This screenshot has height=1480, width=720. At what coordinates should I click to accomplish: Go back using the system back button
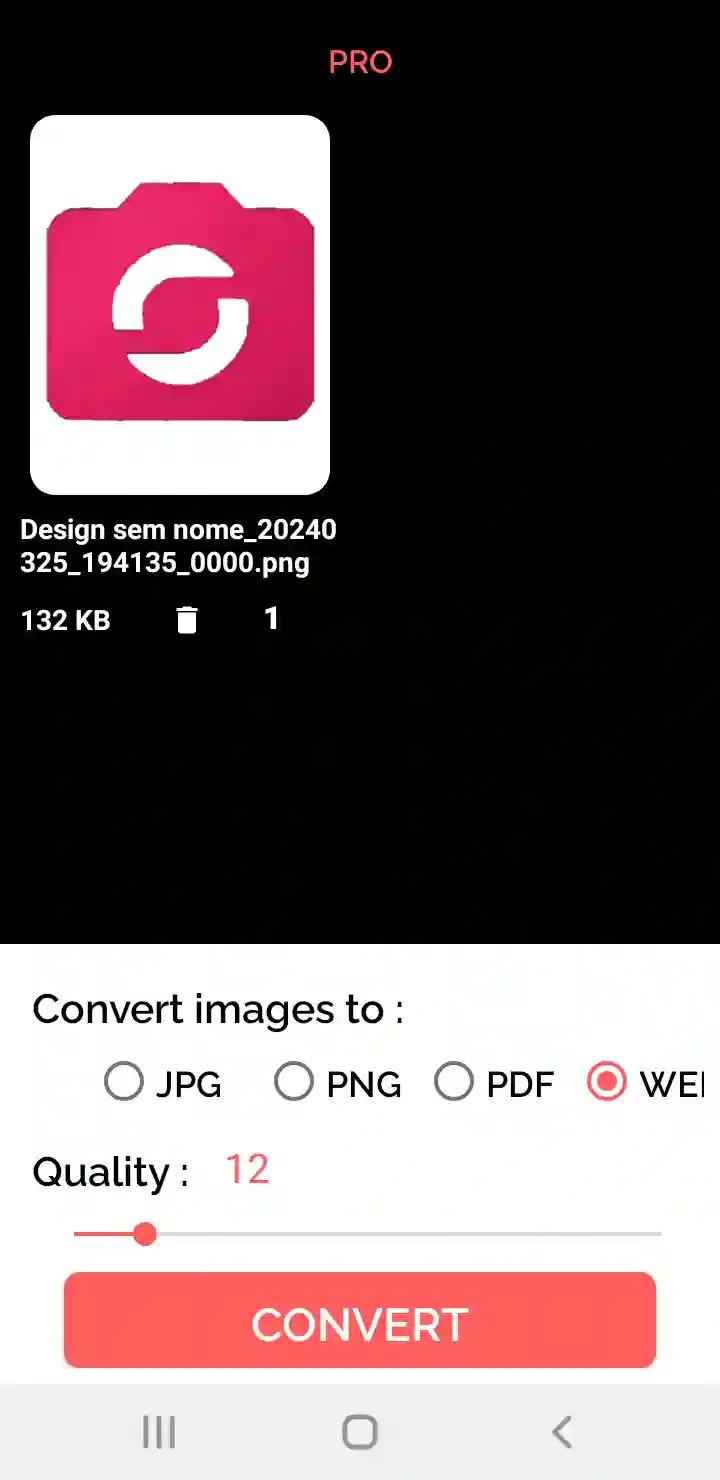562,1432
